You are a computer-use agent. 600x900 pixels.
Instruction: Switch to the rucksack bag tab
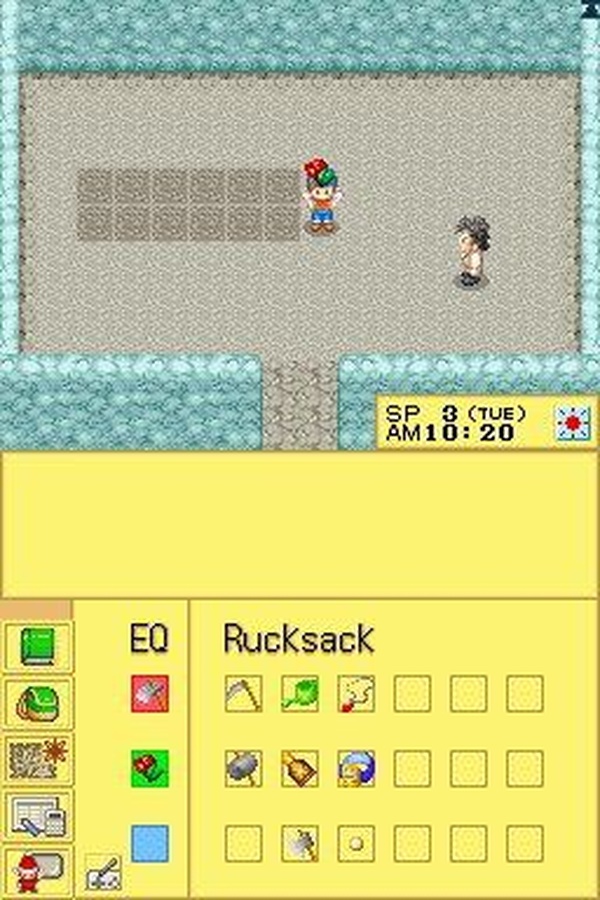pos(38,703)
